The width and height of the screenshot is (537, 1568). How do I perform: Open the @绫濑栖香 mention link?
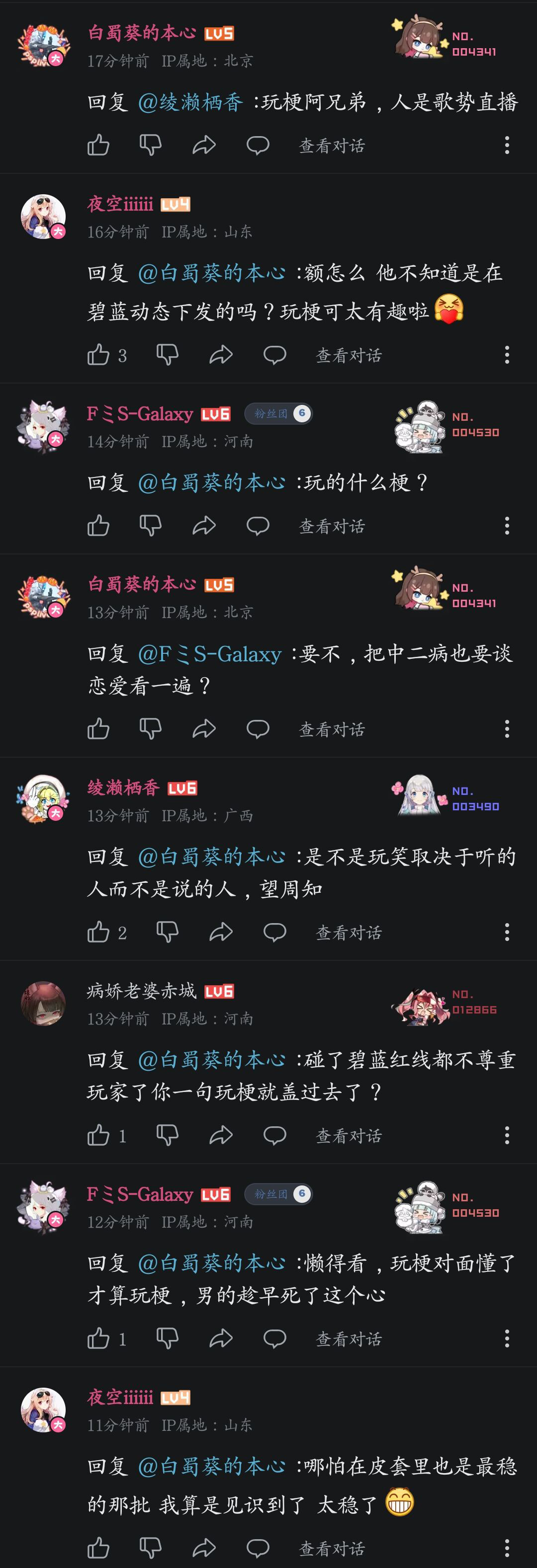pyautogui.click(x=190, y=102)
